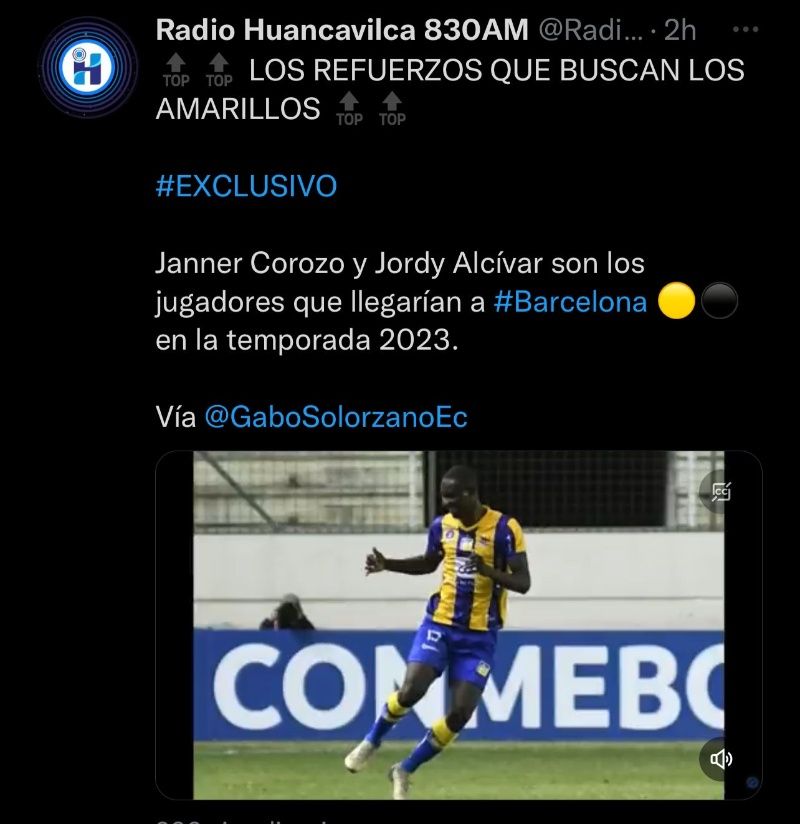Screen dimensions: 800x824
Task: Visit the @GaboSolorzanoEc profile mention
Action: click(x=335, y=417)
